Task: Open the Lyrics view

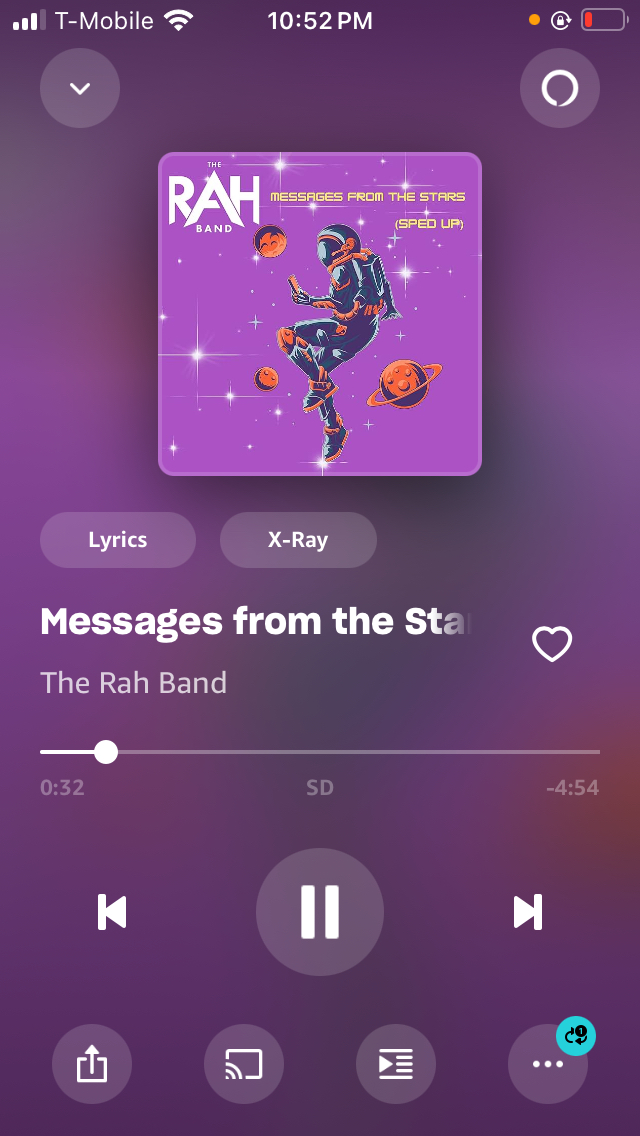Action: pyautogui.click(x=118, y=540)
